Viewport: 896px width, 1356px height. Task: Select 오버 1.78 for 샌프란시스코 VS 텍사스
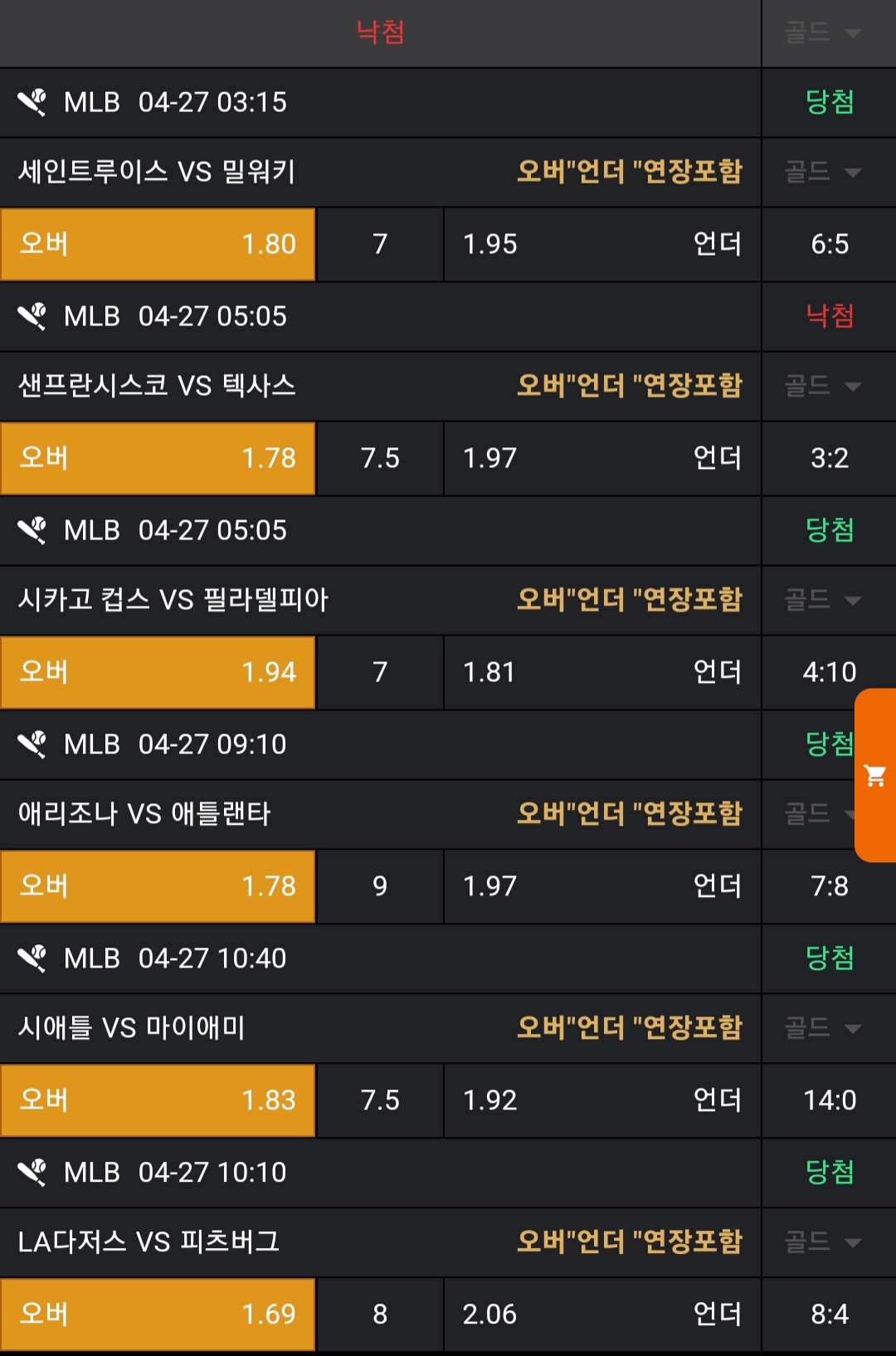click(158, 458)
